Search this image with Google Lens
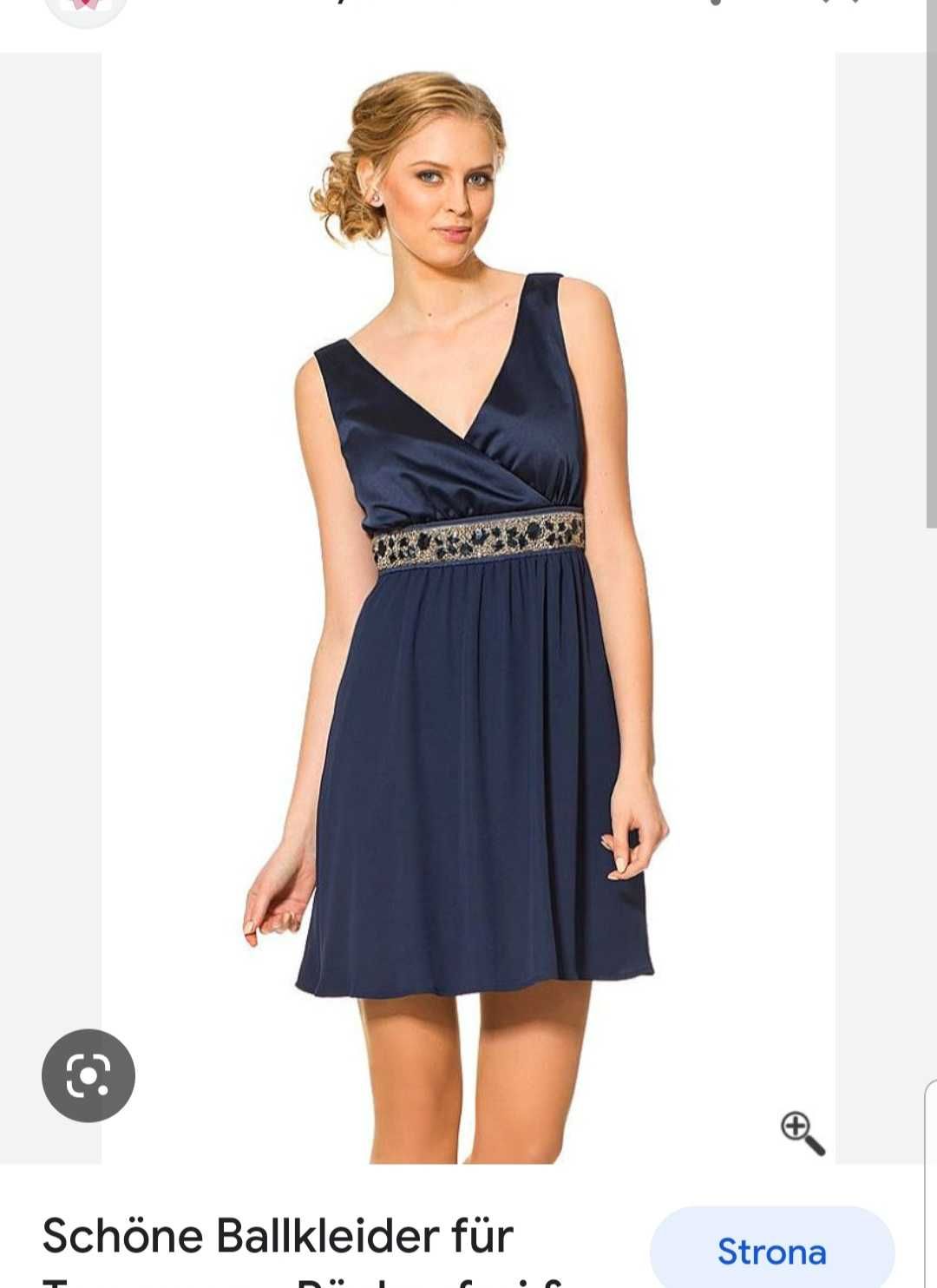Image resolution: width=937 pixels, height=1288 pixels. point(88,1075)
